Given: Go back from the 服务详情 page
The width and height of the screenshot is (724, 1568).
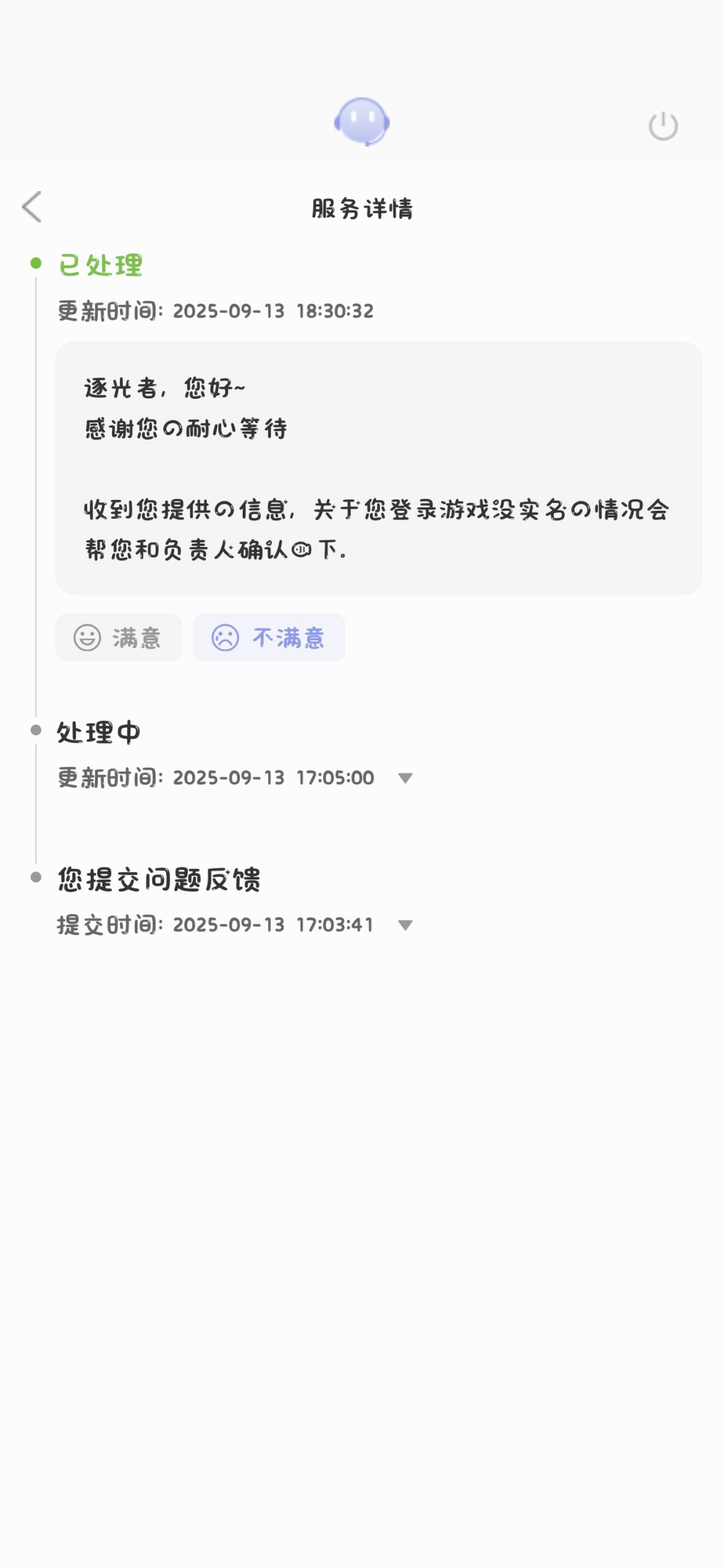Looking at the screenshot, I should pyautogui.click(x=32, y=206).
